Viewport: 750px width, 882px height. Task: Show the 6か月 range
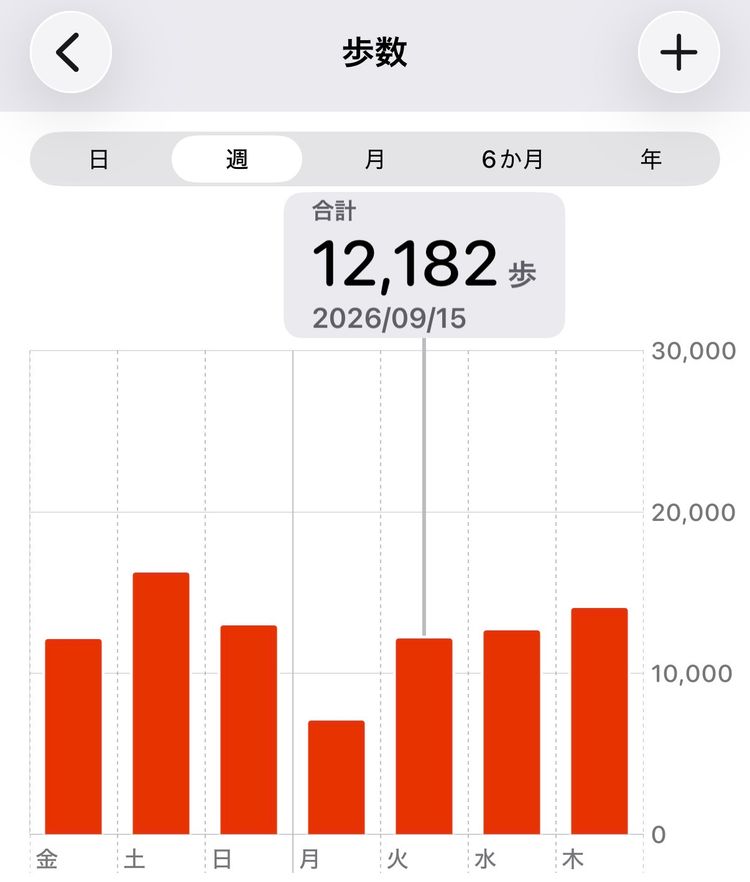(513, 159)
